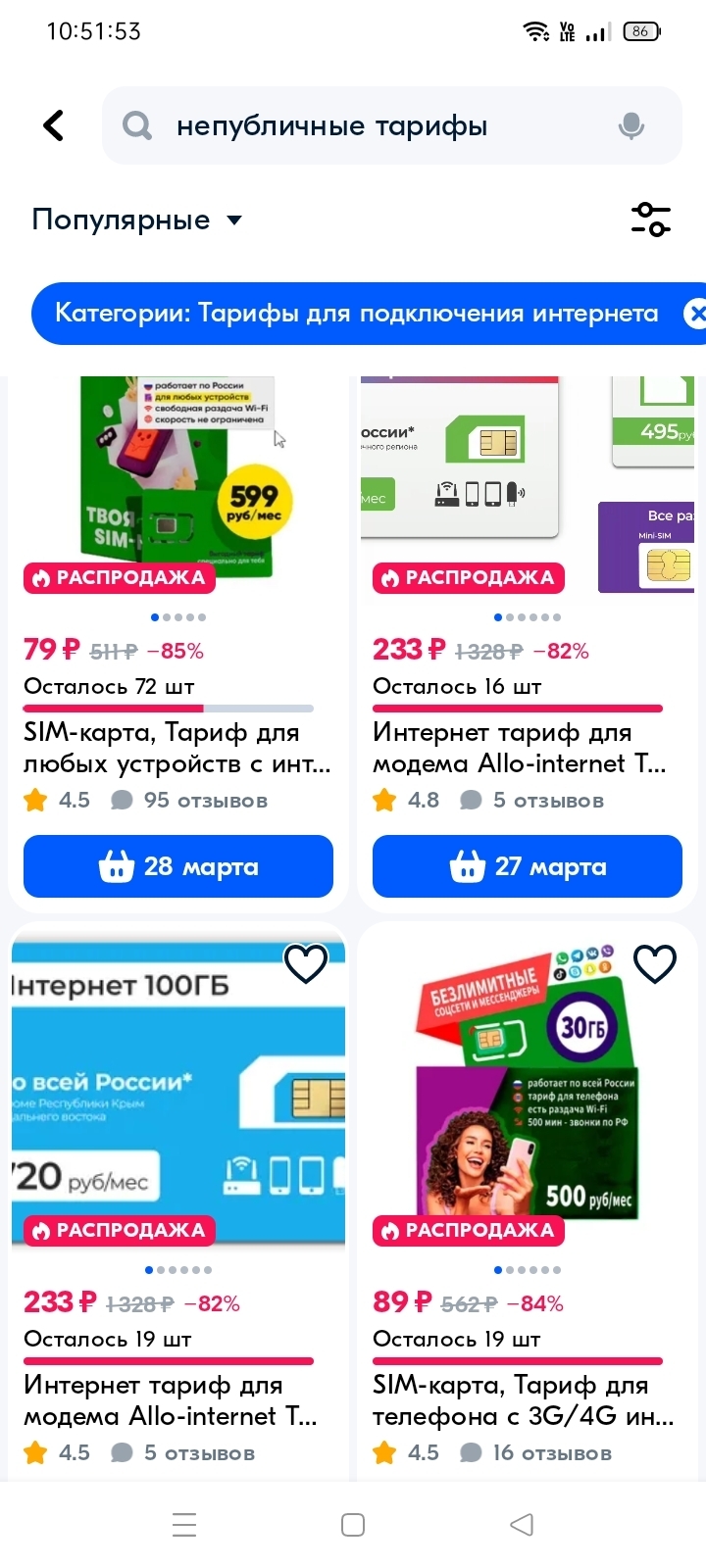Viewport: 706px width, 1568px height.
Task: Open recent apps from navigation bar
Action: tap(184, 1525)
